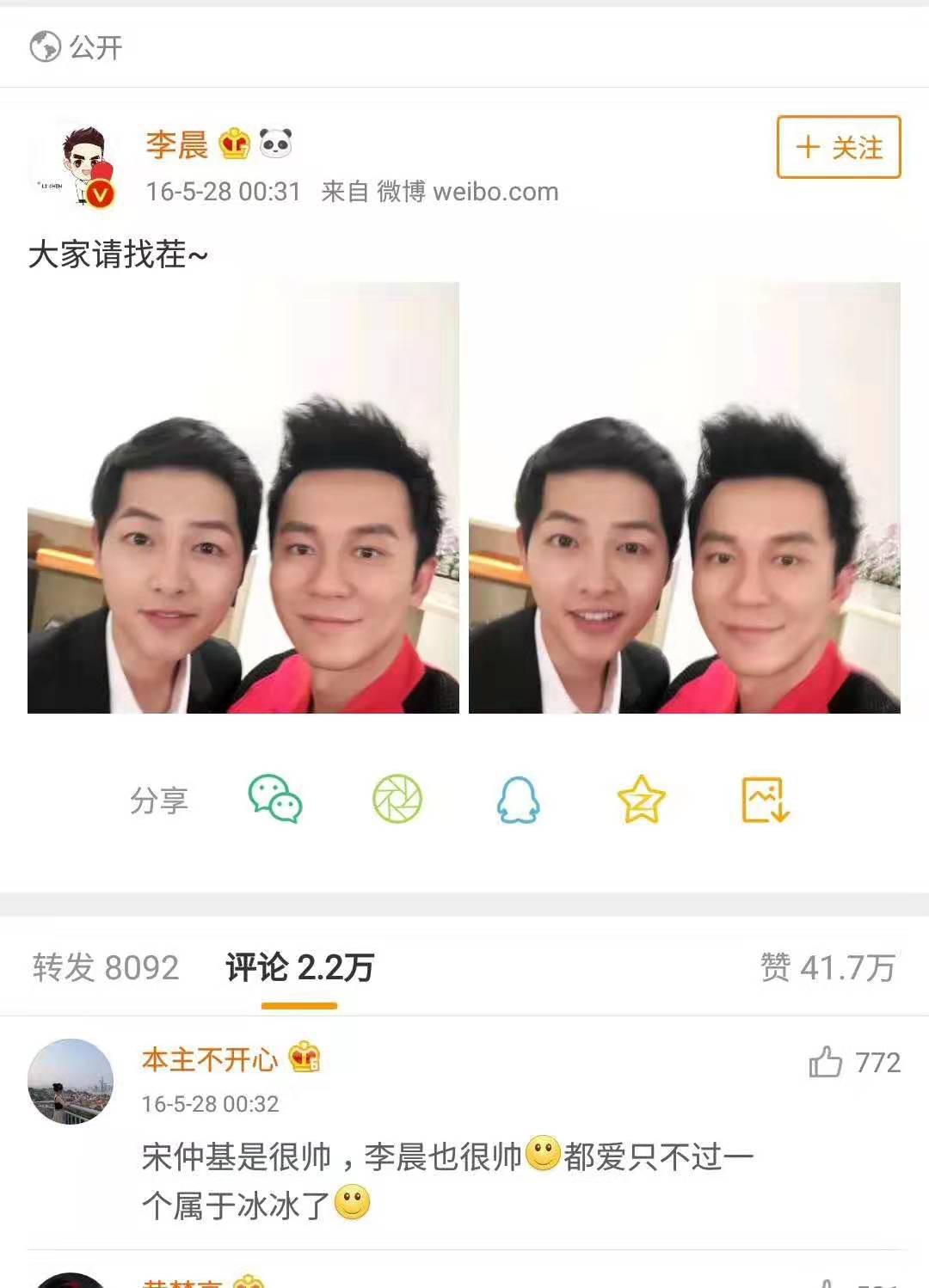This screenshot has height=1288, width=929.
Task: Share post to QQ
Action: (x=519, y=799)
